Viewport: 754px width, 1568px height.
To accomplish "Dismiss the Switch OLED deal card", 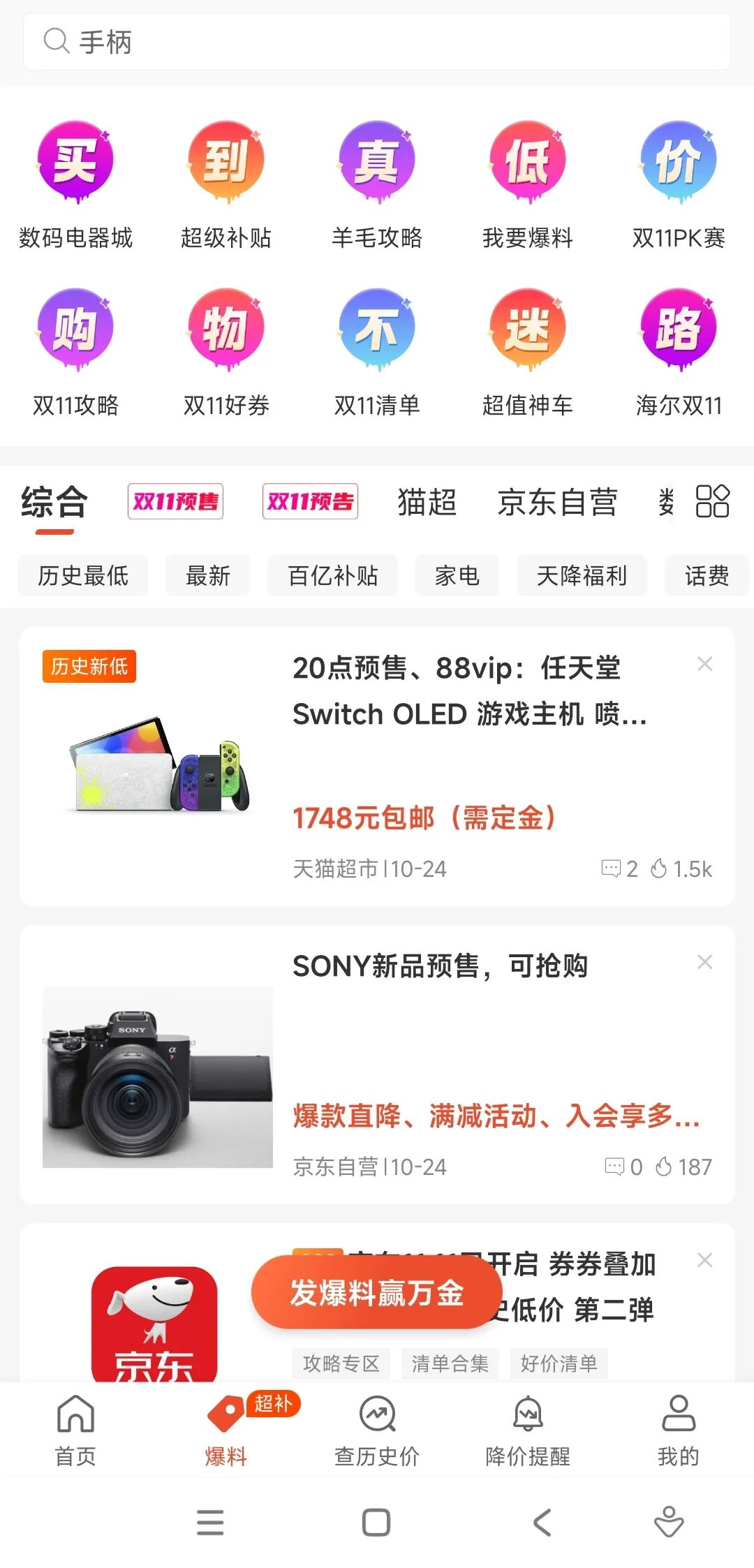I will click(x=705, y=664).
